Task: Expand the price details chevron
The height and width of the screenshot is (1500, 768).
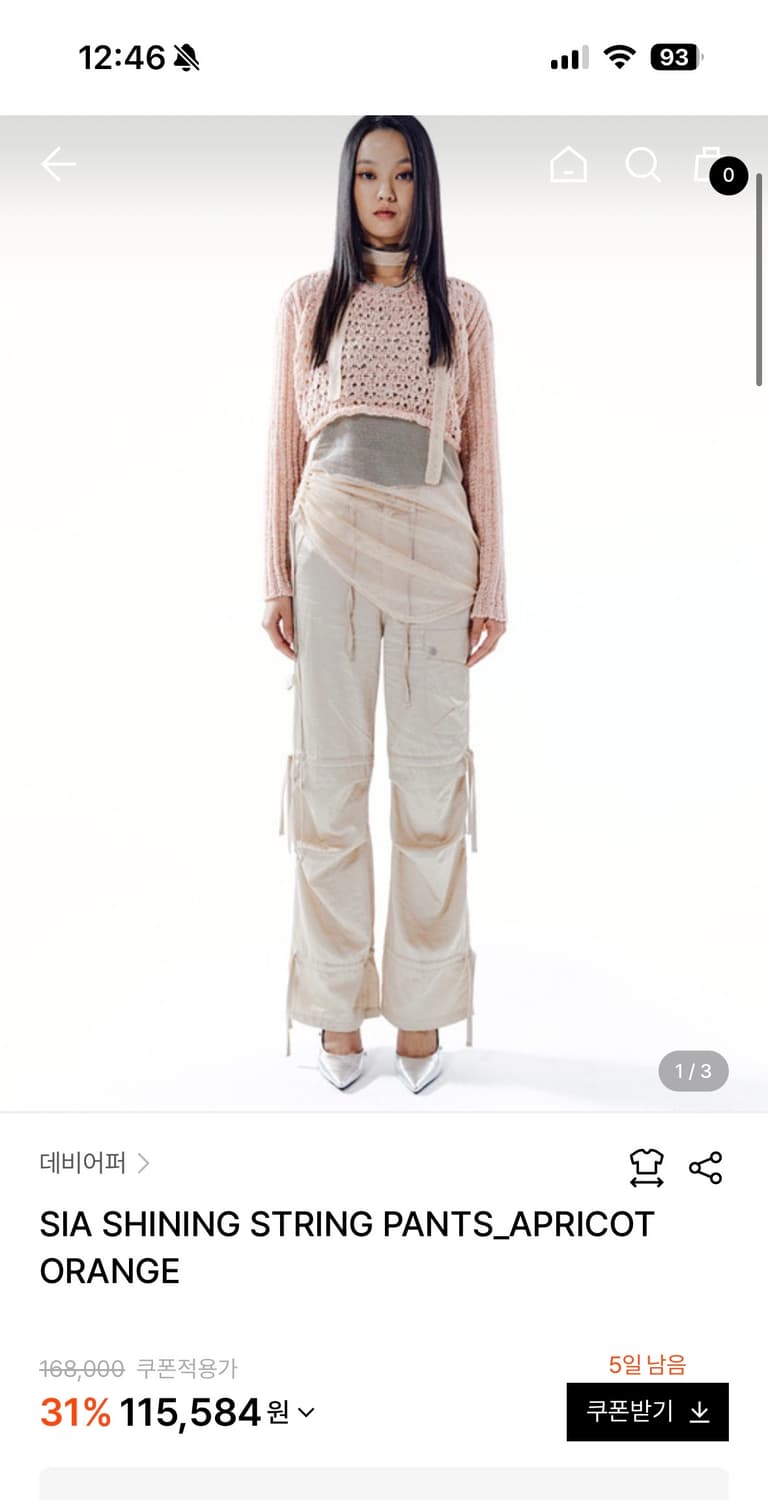Action: (x=306, y=1413)
